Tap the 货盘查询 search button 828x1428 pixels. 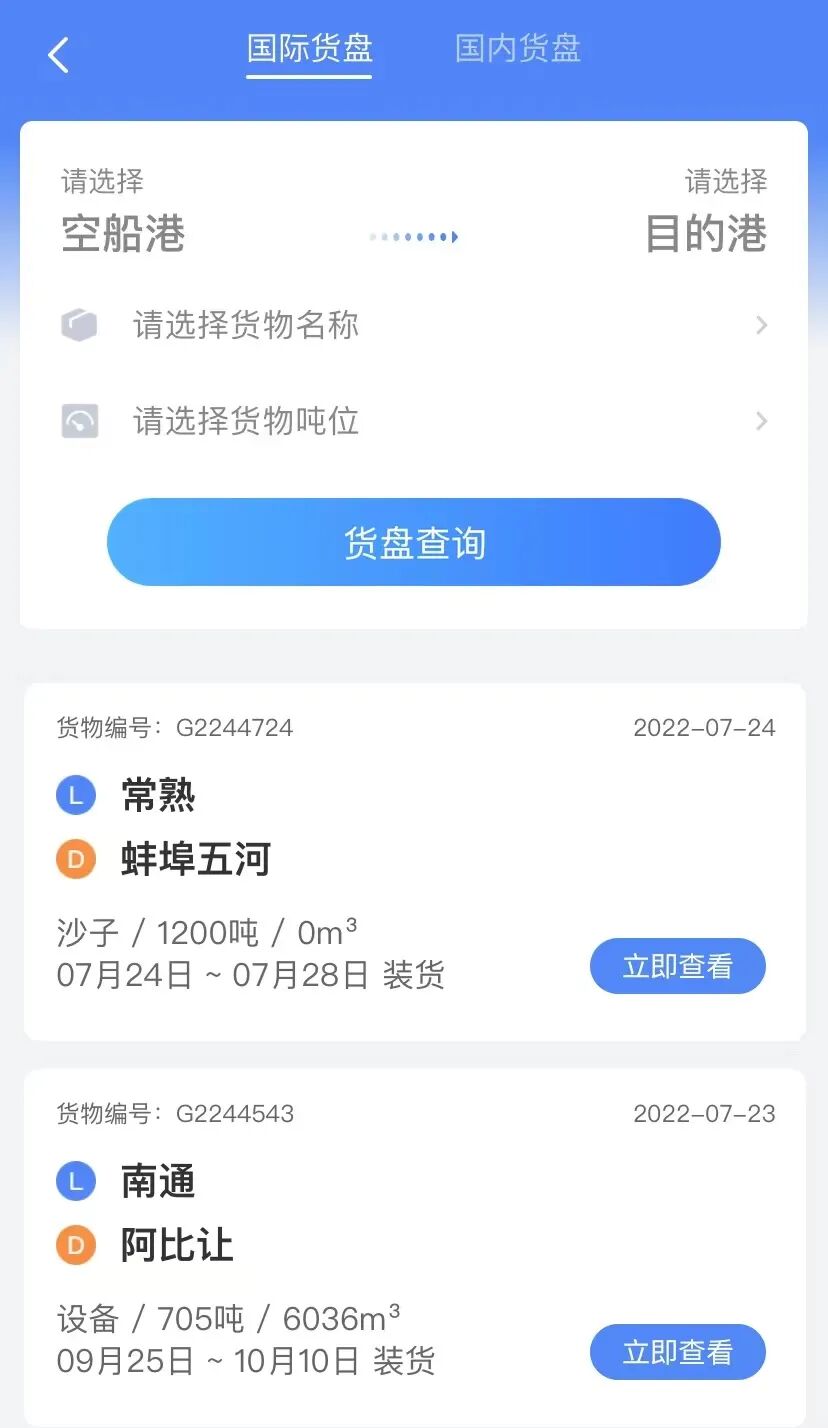click(x=414, y=542)
